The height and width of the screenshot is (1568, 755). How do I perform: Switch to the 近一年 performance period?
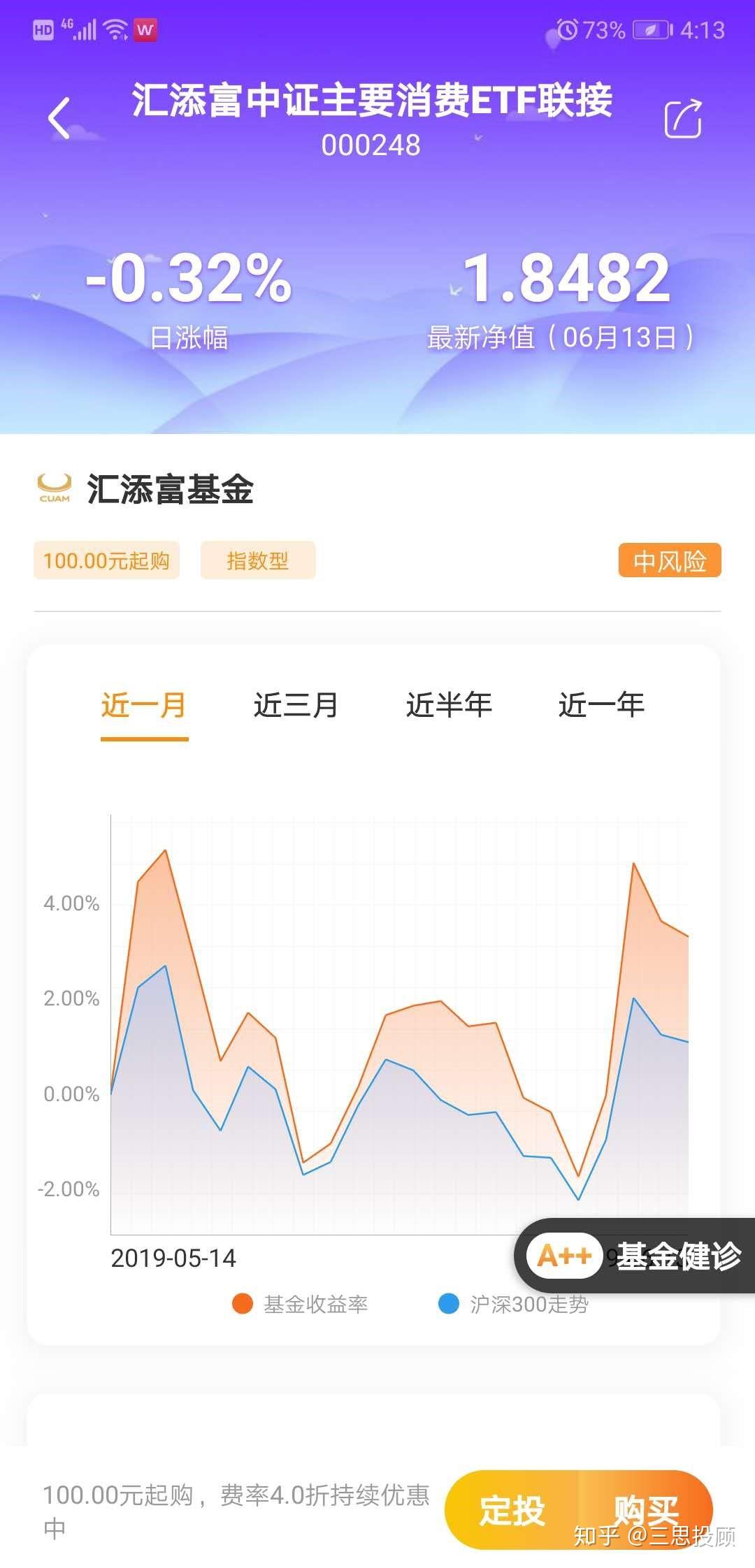point(603,706)
